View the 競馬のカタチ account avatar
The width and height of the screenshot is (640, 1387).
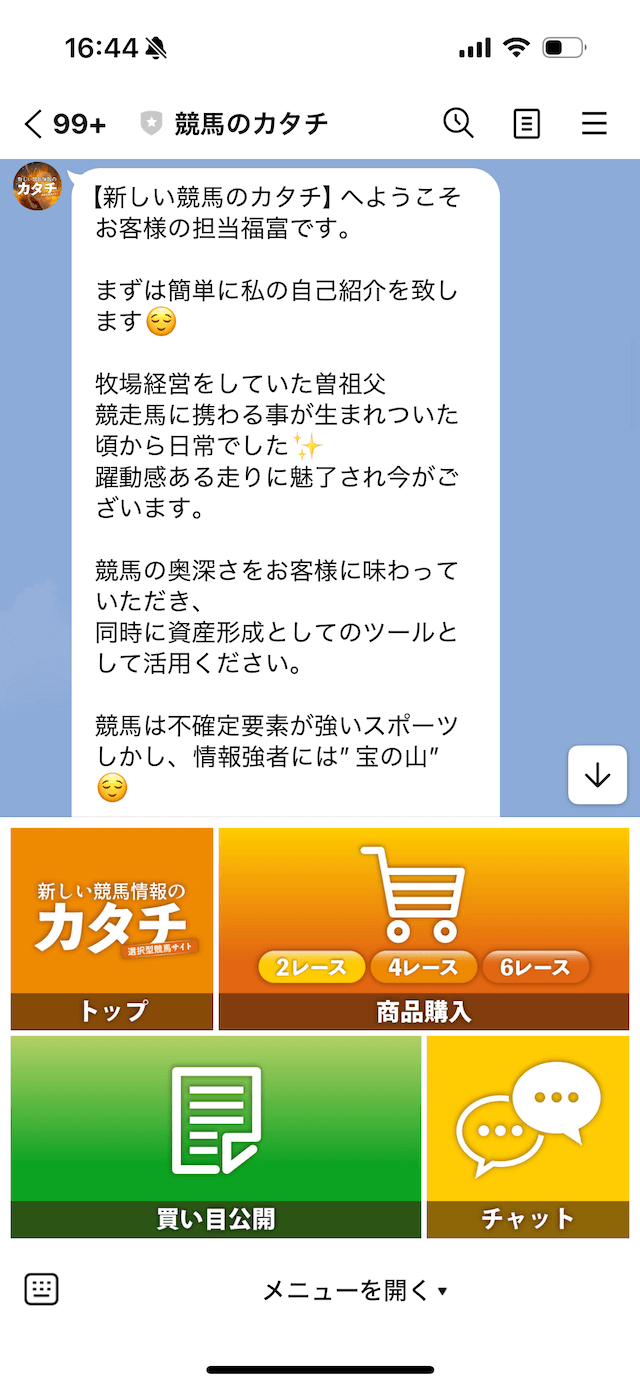[37, 187]
